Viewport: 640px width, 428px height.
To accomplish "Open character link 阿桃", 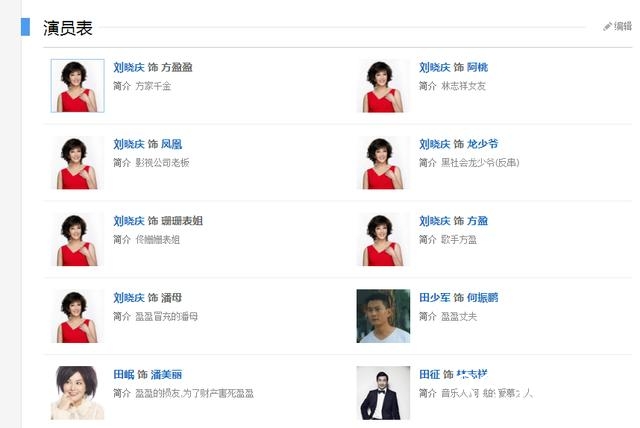I will [x=477, y=67].
